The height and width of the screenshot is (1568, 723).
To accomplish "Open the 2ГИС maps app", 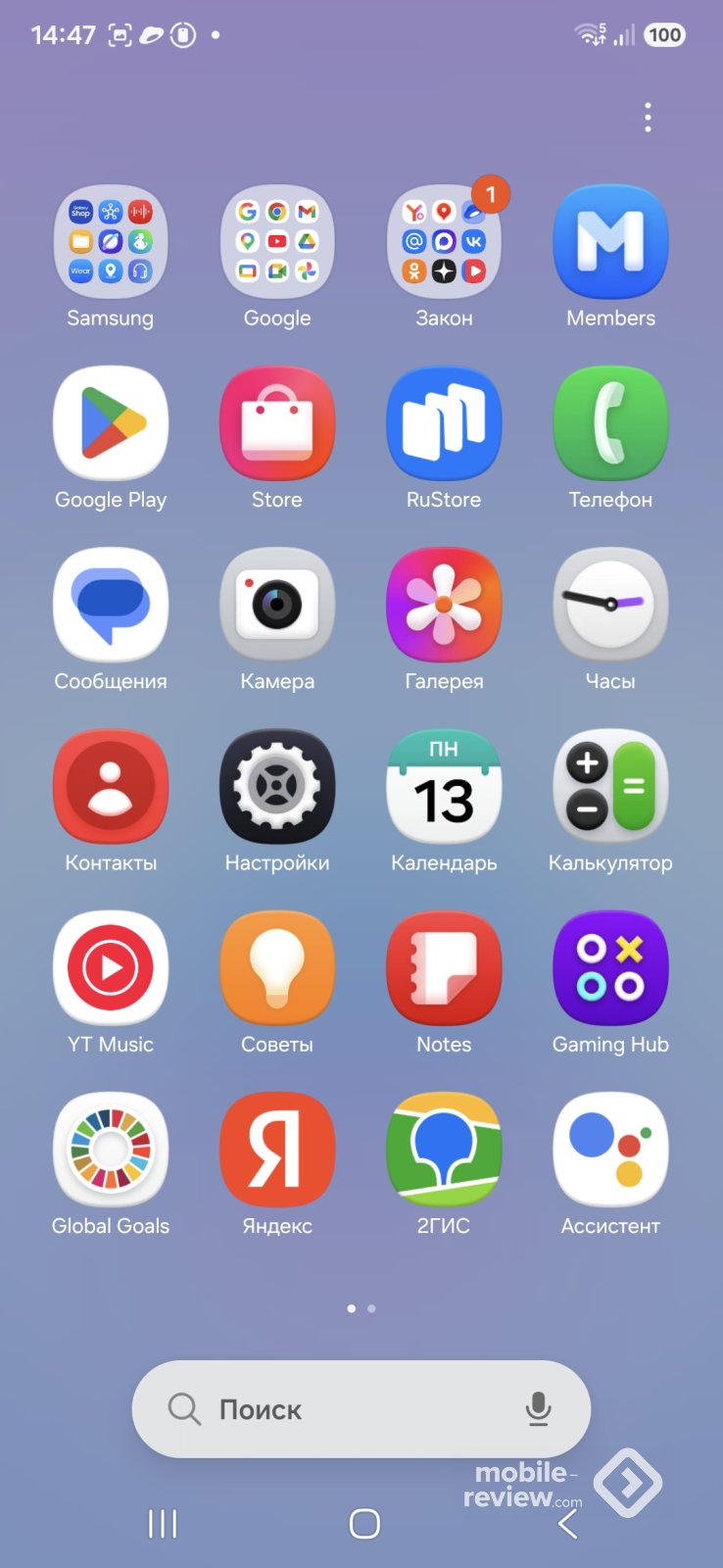I will pyautogui.click(x=444, y=1150).
